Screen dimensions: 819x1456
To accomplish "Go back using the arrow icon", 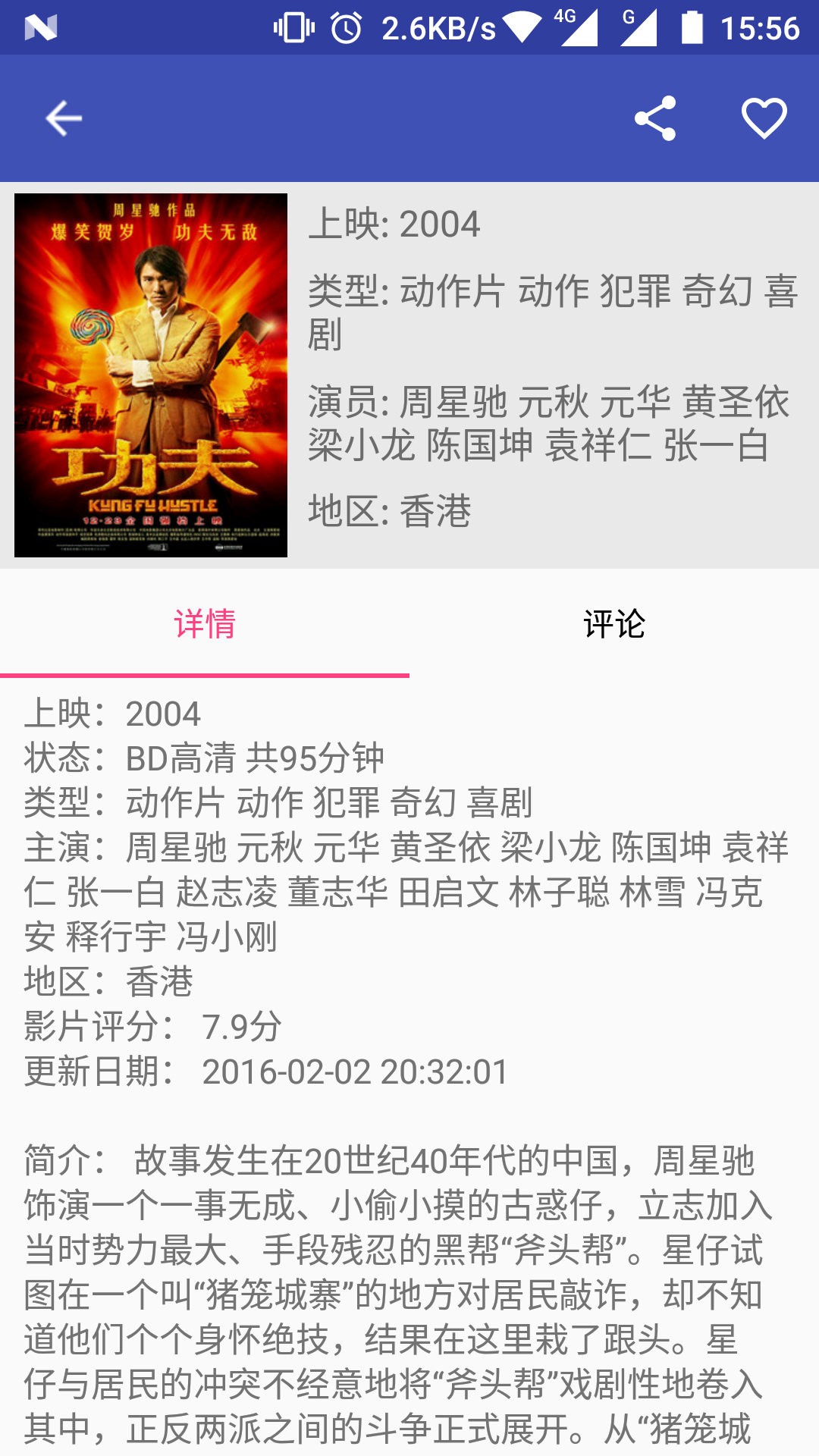I will [x=64, y=118].
